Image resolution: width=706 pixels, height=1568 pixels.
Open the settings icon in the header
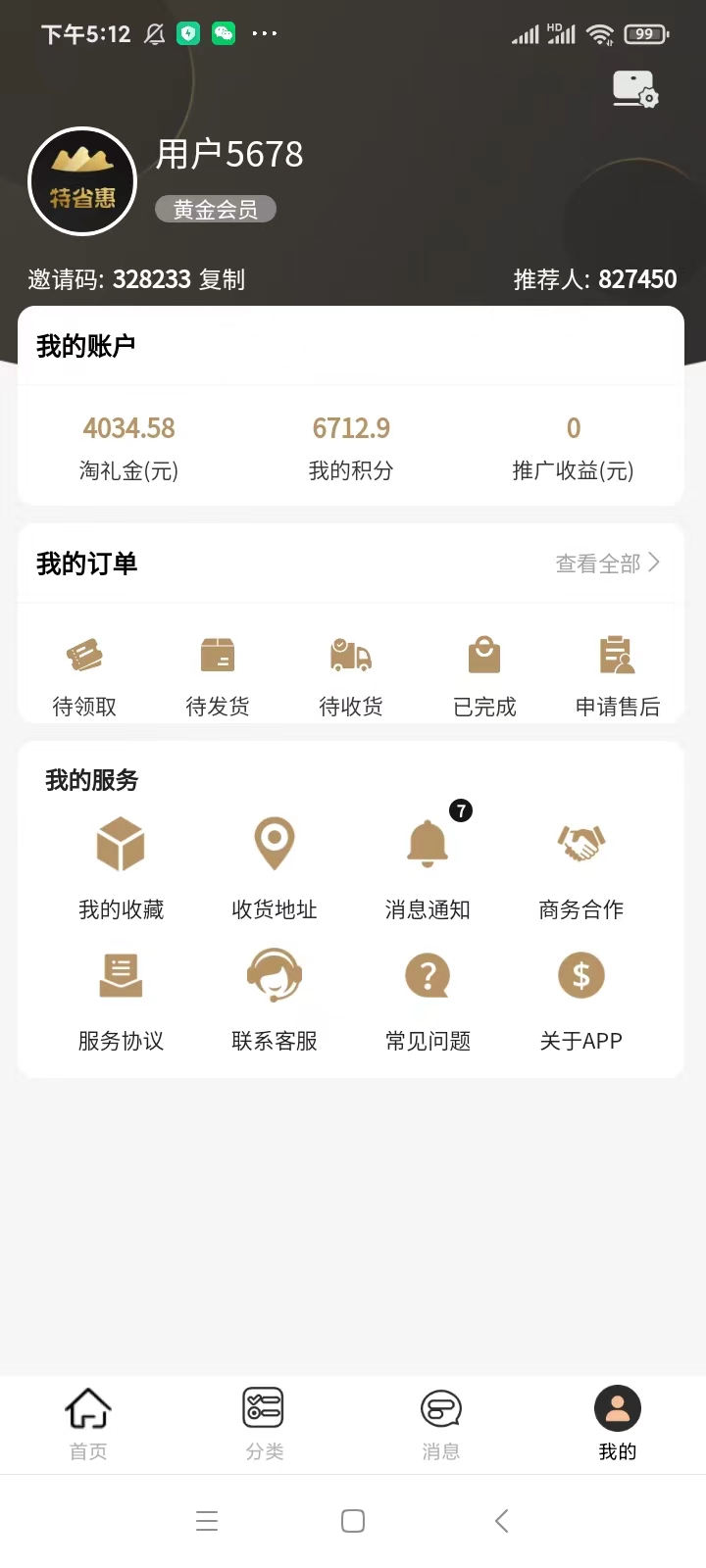635,89
